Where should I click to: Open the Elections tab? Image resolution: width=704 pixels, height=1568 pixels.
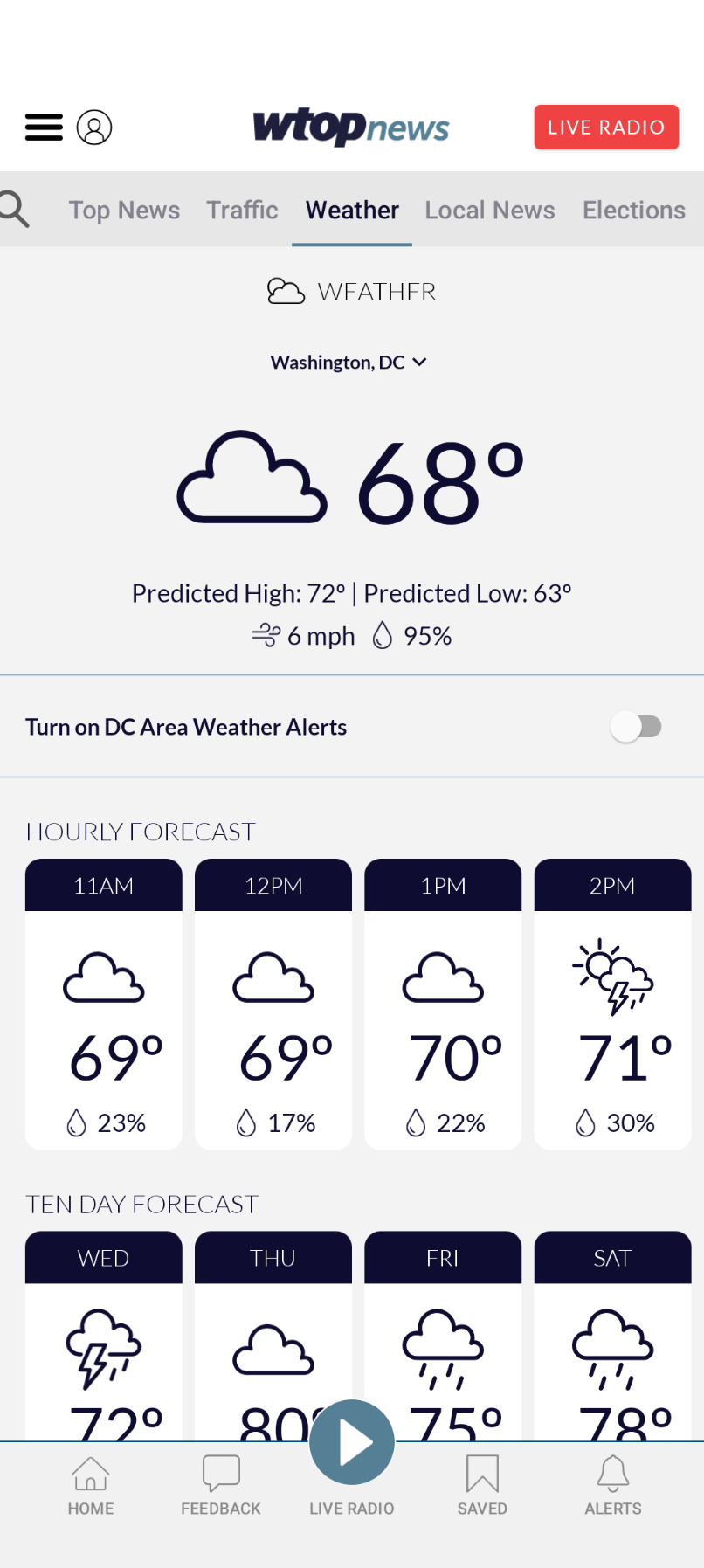[x=634, y=211]
